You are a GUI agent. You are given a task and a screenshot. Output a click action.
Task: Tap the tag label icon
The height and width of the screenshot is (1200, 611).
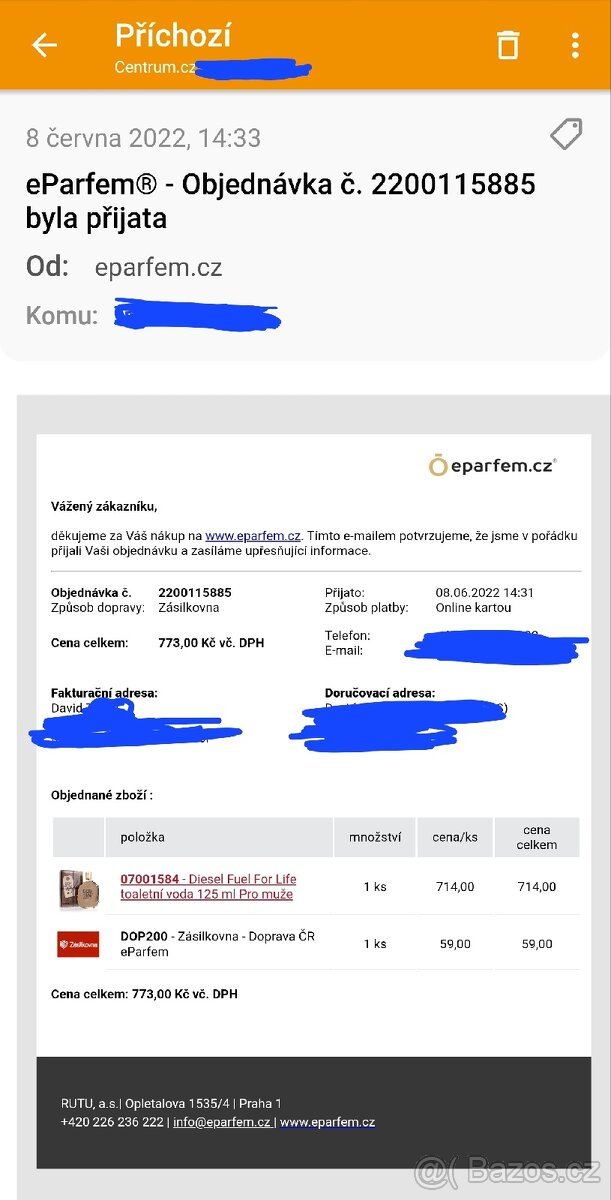[566, 134]
